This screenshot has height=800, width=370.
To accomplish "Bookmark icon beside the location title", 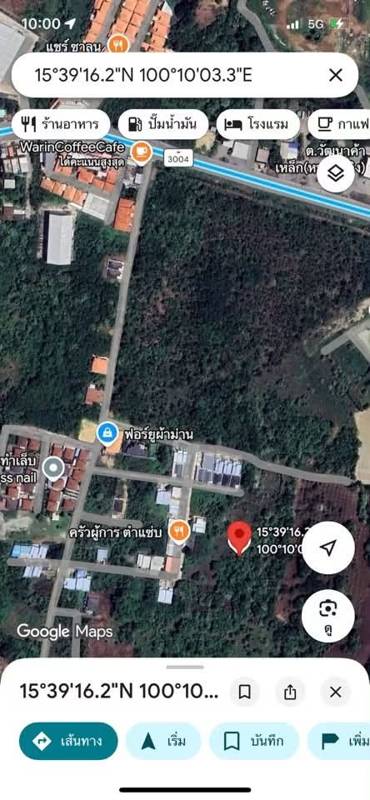I will 244,692.
